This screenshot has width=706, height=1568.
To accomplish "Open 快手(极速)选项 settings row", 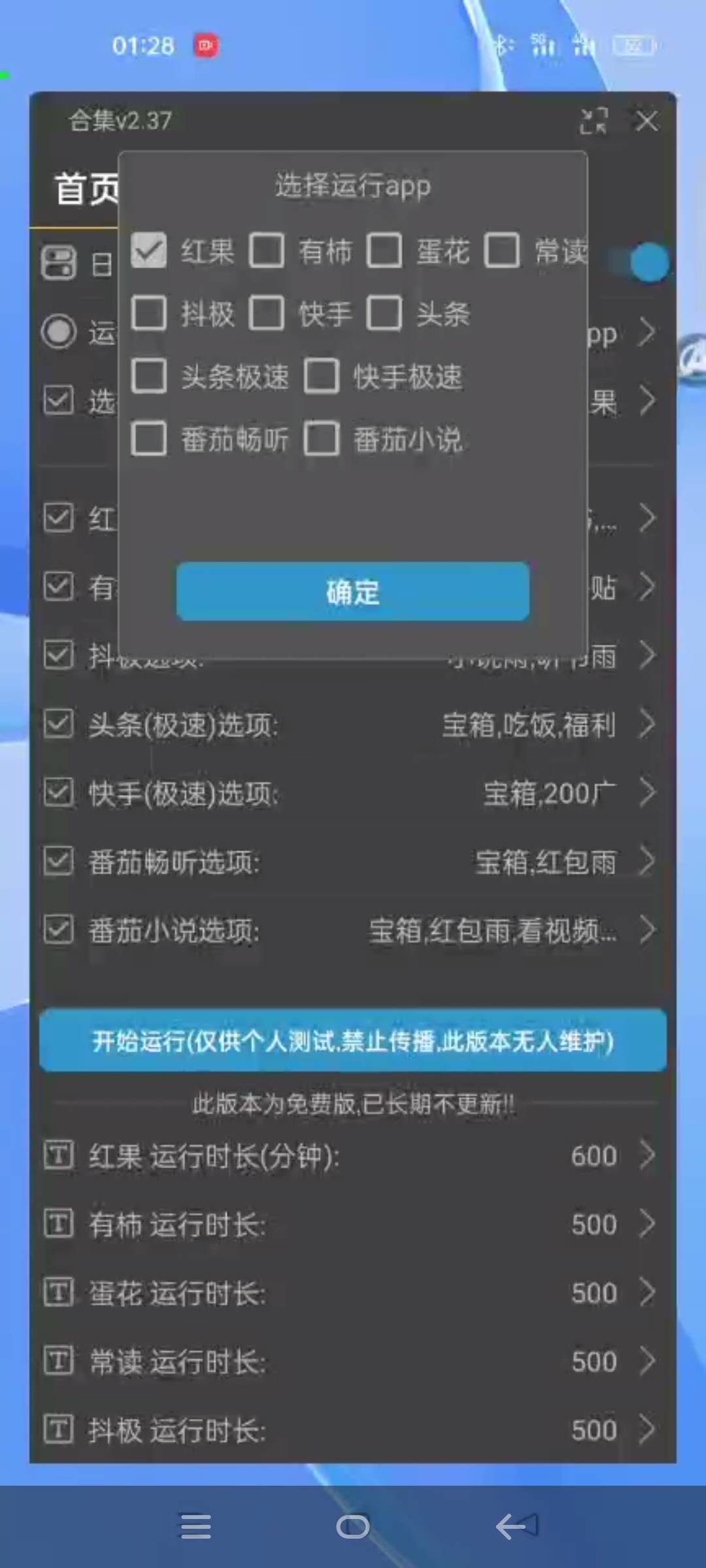I will pyautogui.click(x=353, y=793).
